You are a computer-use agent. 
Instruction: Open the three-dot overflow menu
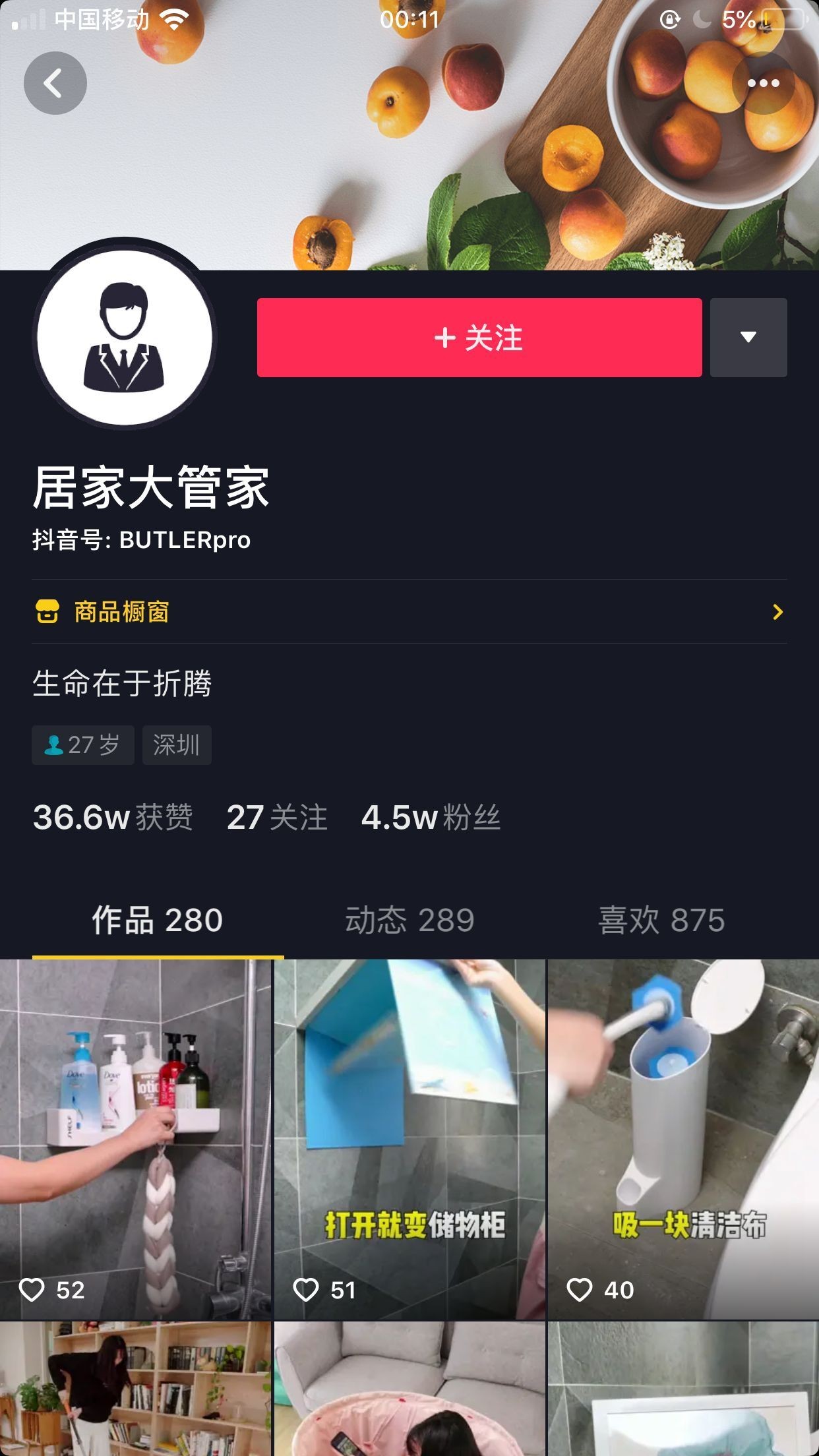[x=763, y=83]
